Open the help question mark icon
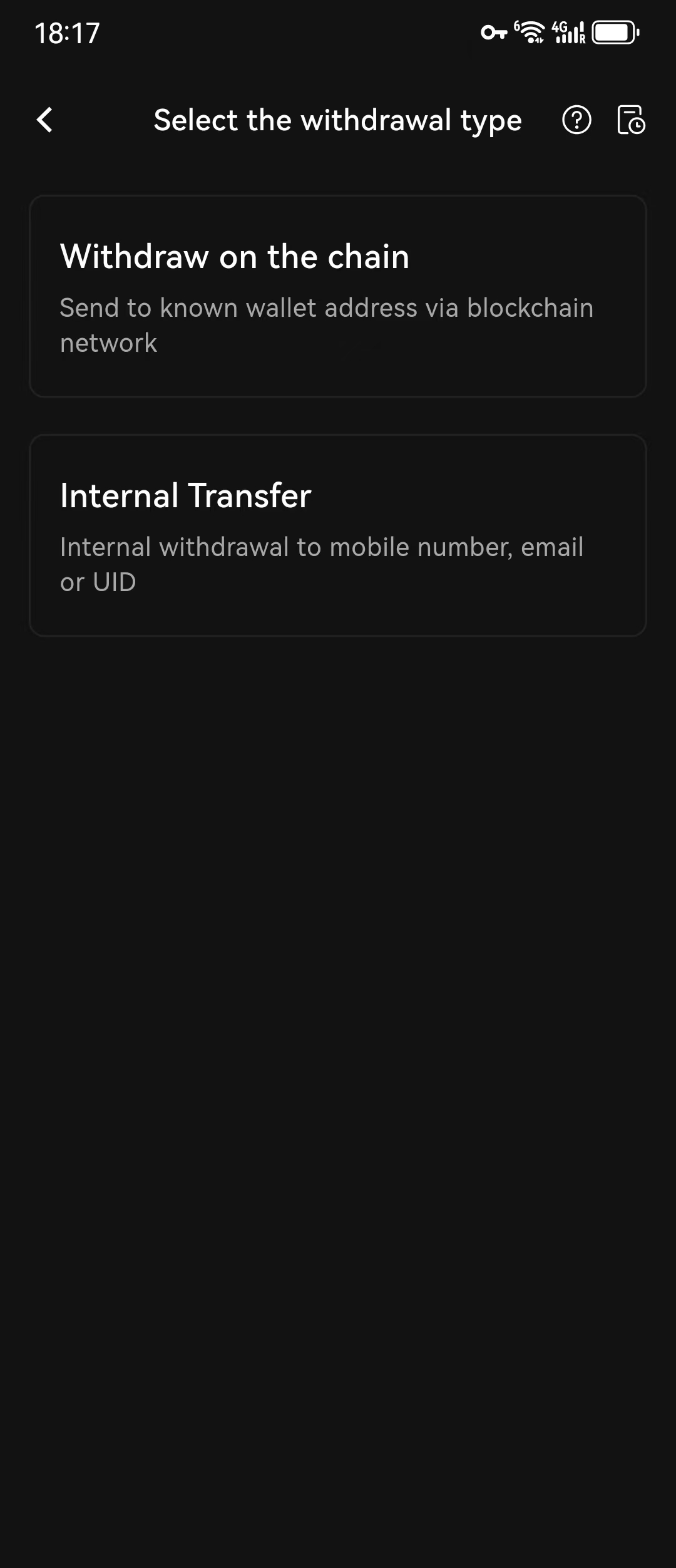Viewport: 676px width, 1568px height. click(x=576, y=120)
